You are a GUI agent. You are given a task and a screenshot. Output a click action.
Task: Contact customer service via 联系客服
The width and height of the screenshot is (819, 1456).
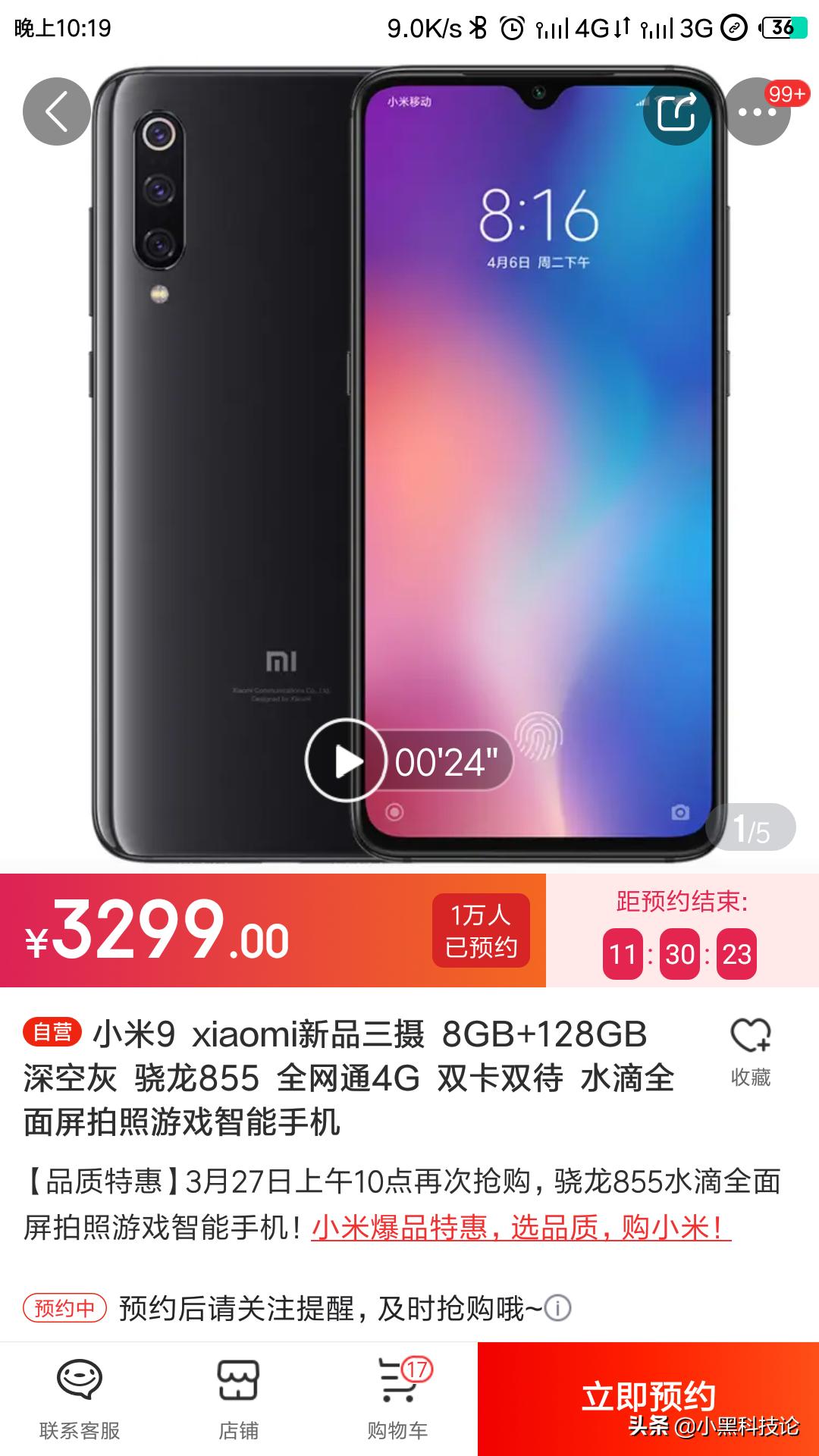click(80, 1399)
